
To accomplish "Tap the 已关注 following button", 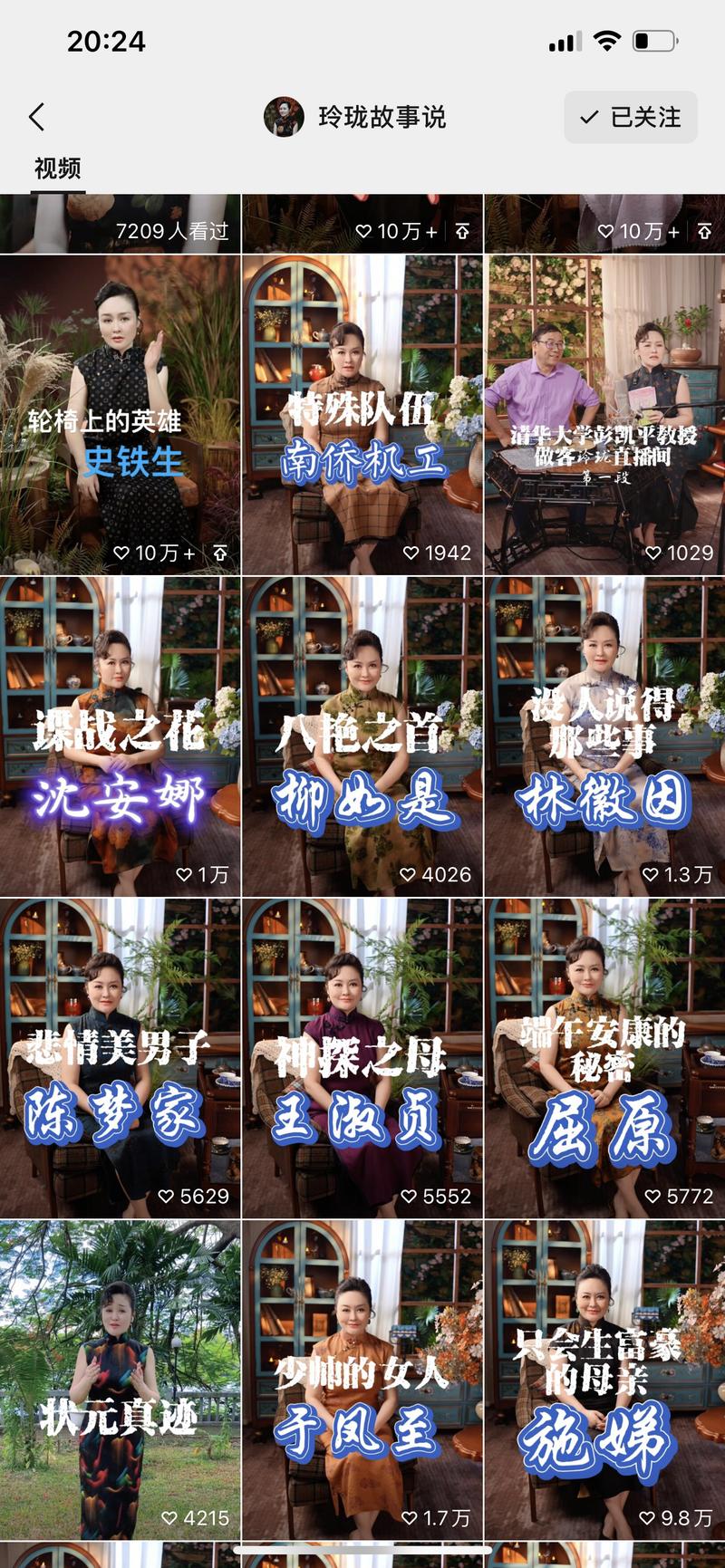I will (x=630, y=117).
